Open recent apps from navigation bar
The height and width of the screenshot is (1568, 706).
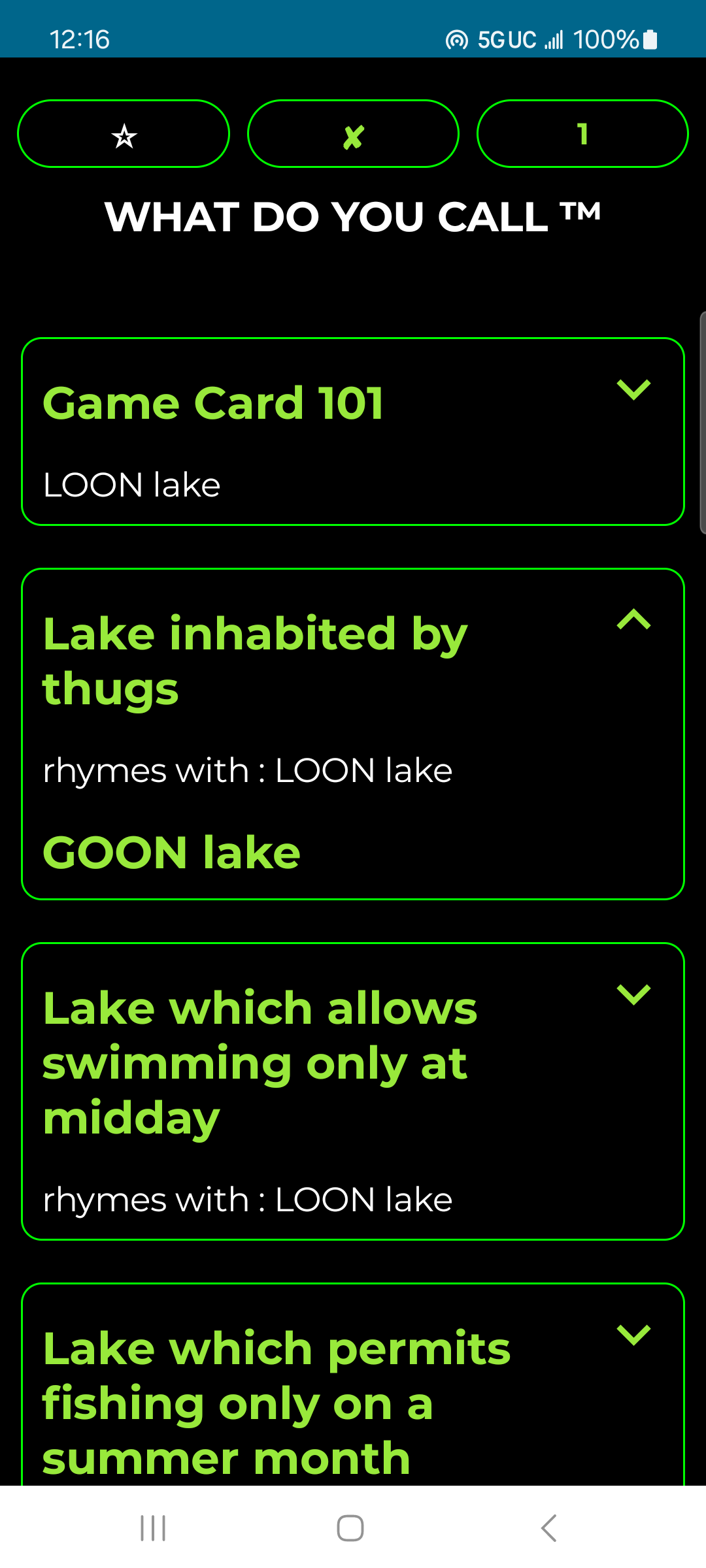pyautogui.click(x=153, y=1528)
